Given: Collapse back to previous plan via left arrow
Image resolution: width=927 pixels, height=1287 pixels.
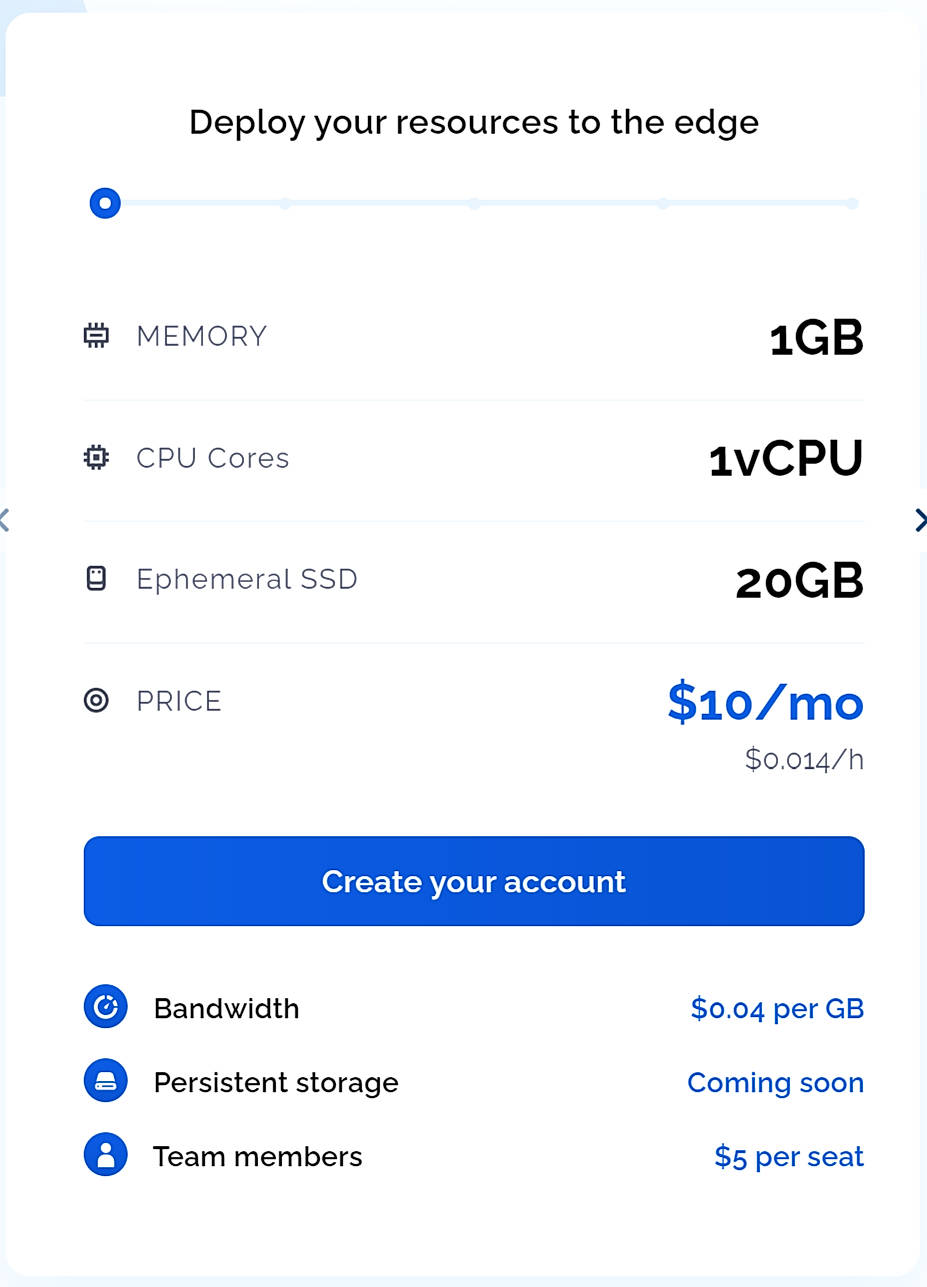Looking at the screenshot, I should 5,520.
